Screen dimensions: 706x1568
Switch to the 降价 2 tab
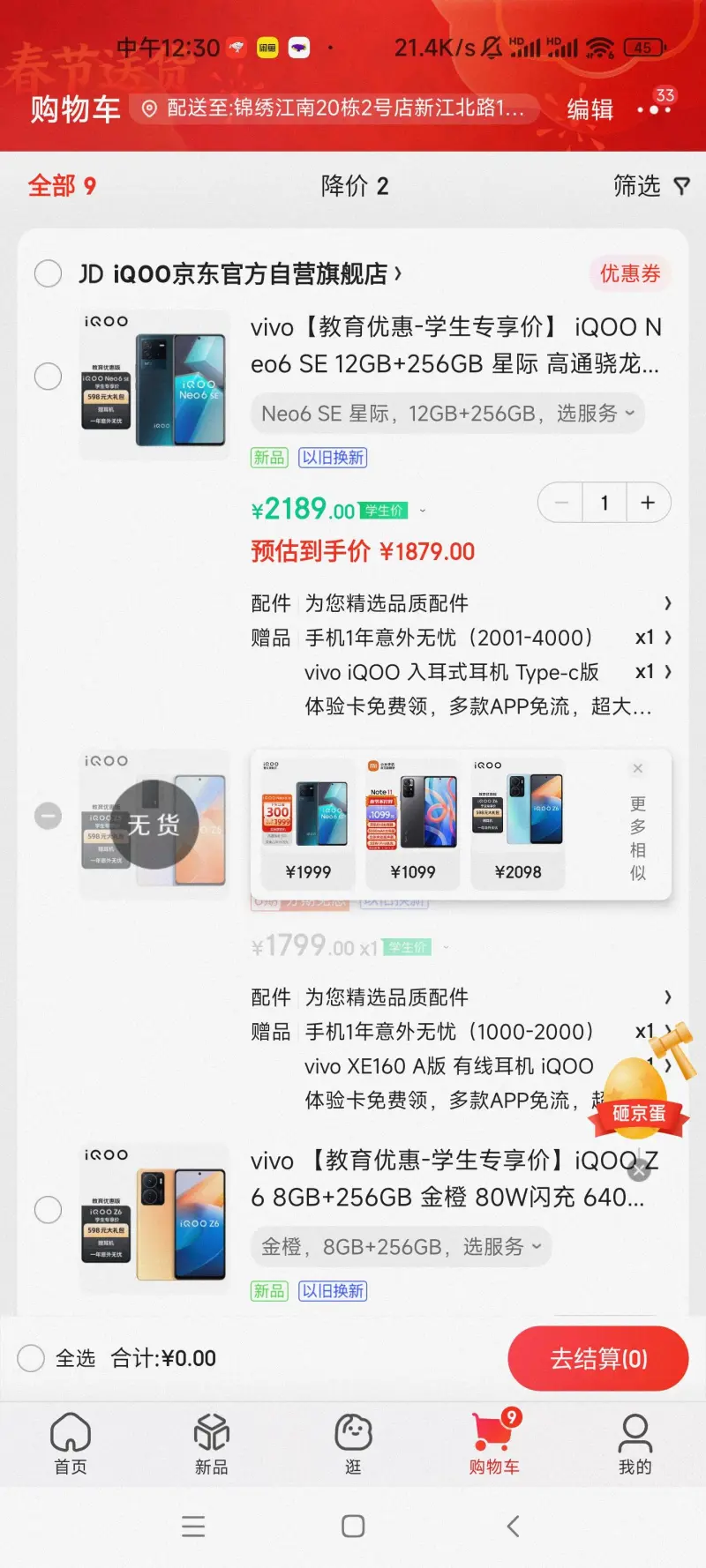click(354, 186)
